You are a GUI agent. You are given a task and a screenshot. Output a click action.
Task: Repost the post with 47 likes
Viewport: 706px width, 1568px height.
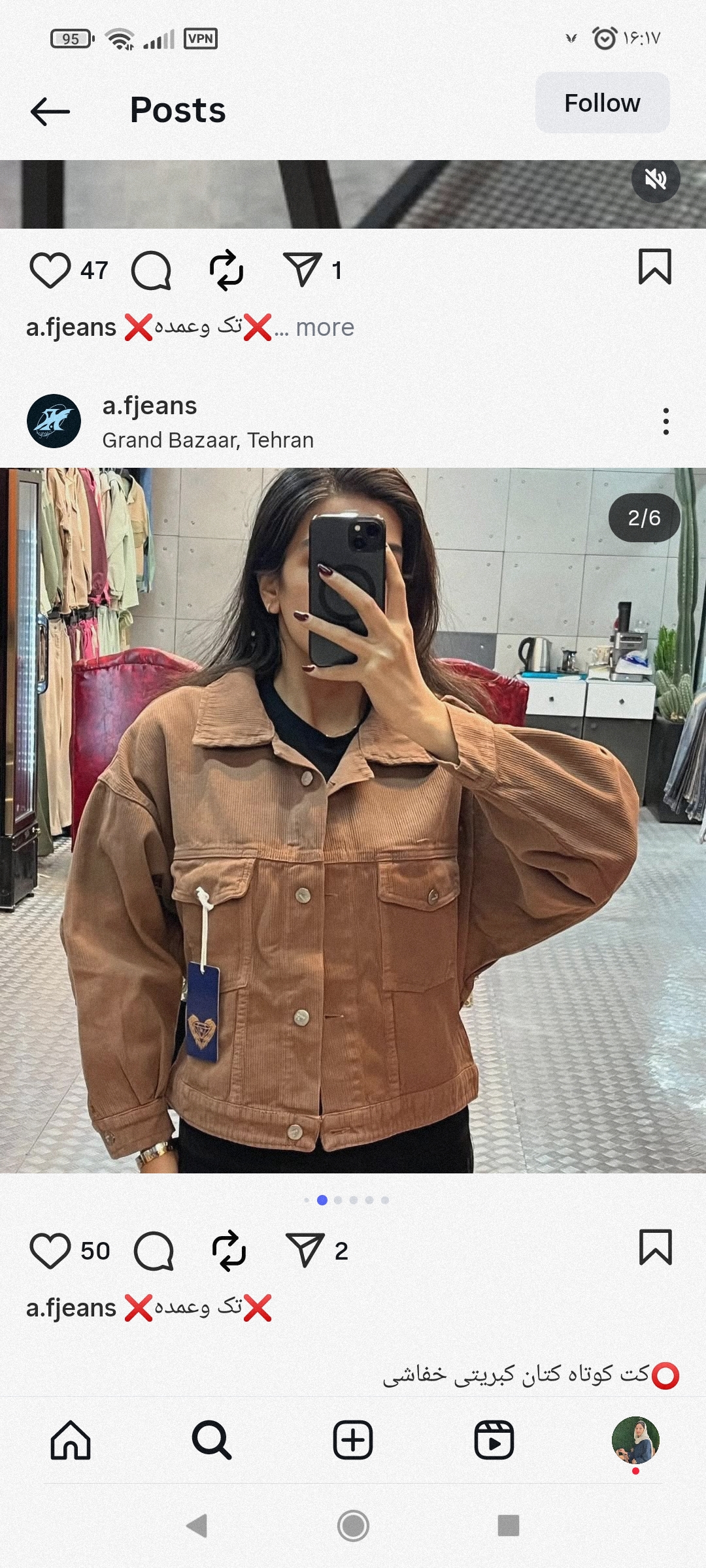pyautogui.click(x=226, y=270)
